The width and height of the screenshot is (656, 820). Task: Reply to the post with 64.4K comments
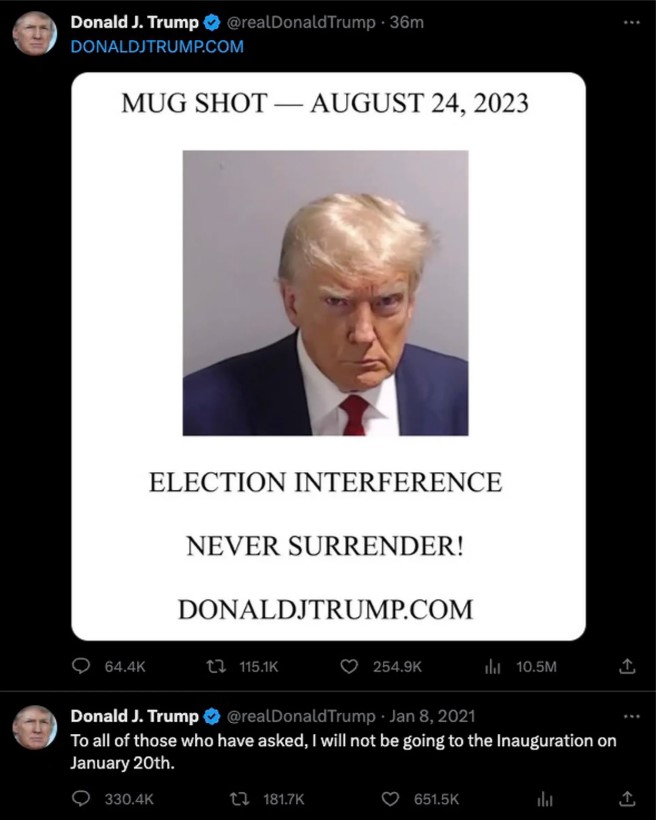pos(83,666)
